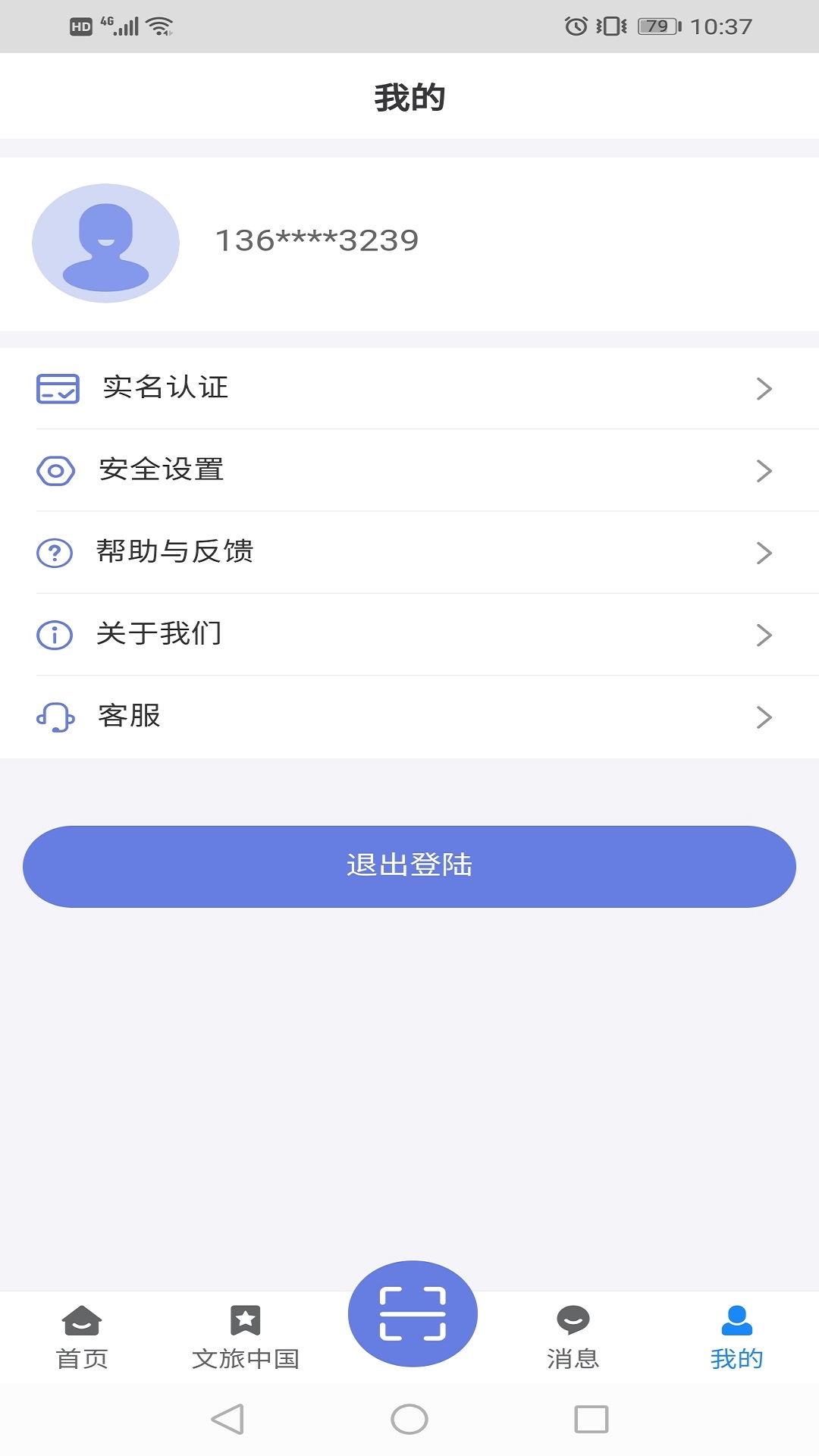Image resolution: width=819 pixels, height=1456 pixels.
Task: Expand the 实名认证 row chevron
Action: click(764, 389)
